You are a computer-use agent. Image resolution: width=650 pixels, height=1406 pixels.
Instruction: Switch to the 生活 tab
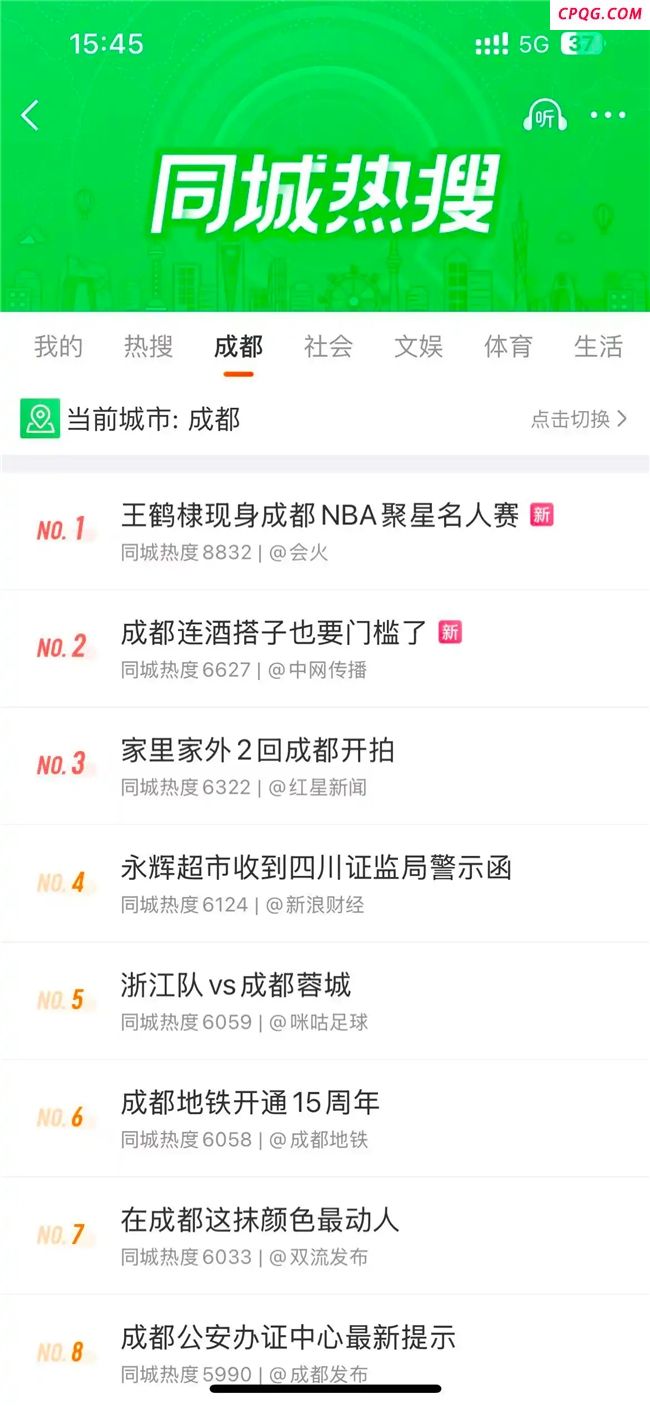click(x=598, y=347)
